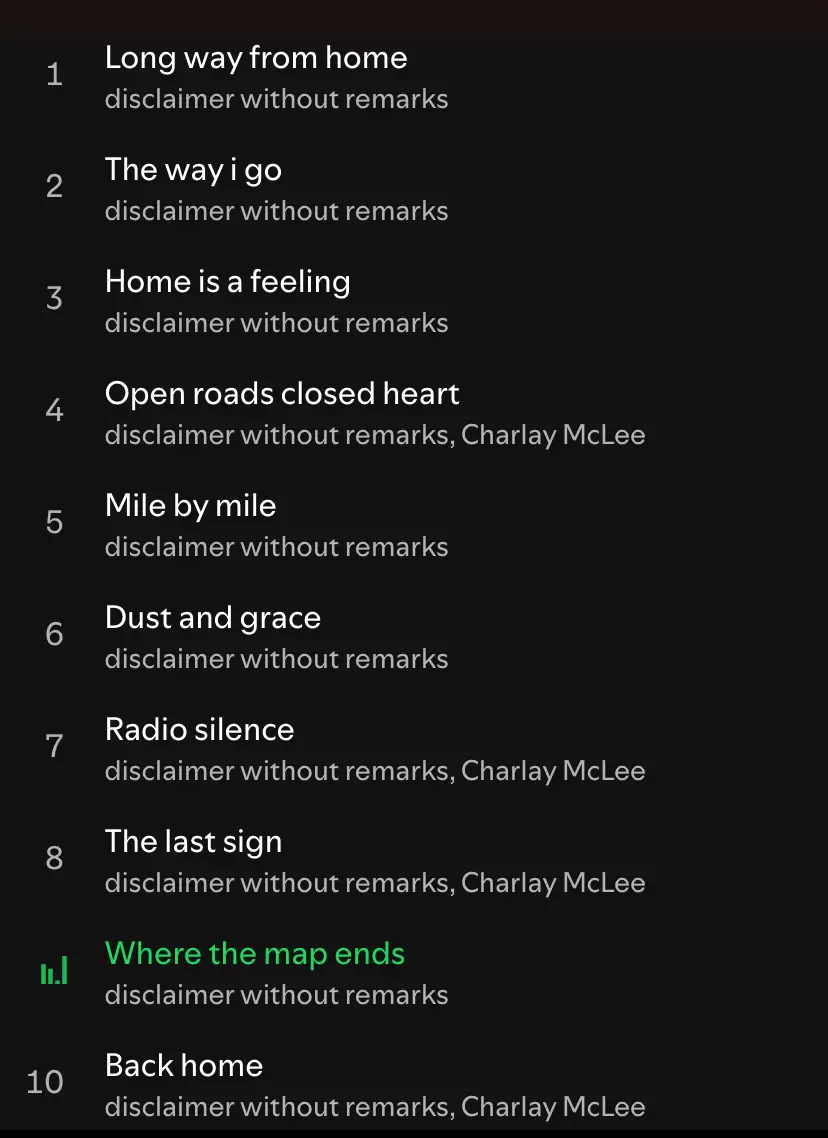This screenshot has width=828, height=1138.
Task: Select the track 'The last sign'
Action: (193, 842)
